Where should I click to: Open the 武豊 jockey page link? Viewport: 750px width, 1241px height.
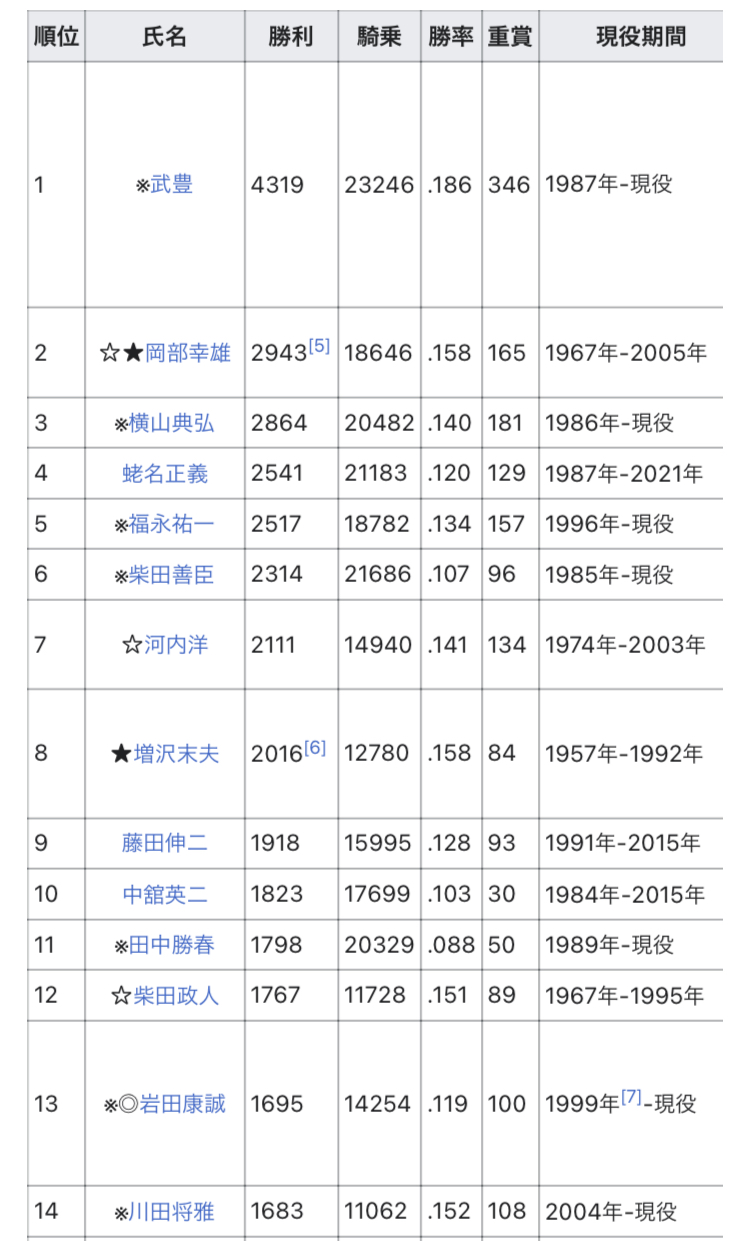(x=171, y=185)
